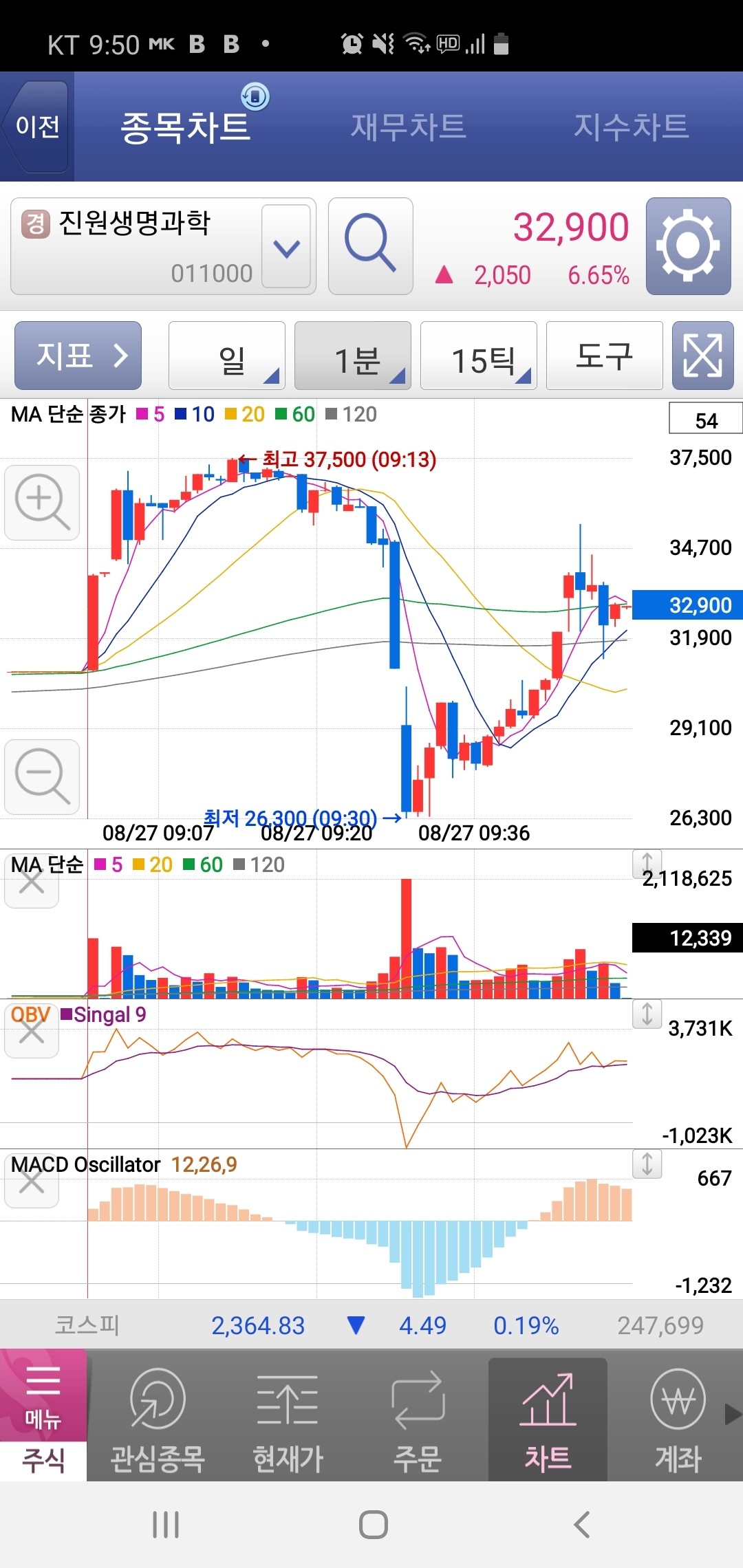Zoom in on the chart

[41, 501]
